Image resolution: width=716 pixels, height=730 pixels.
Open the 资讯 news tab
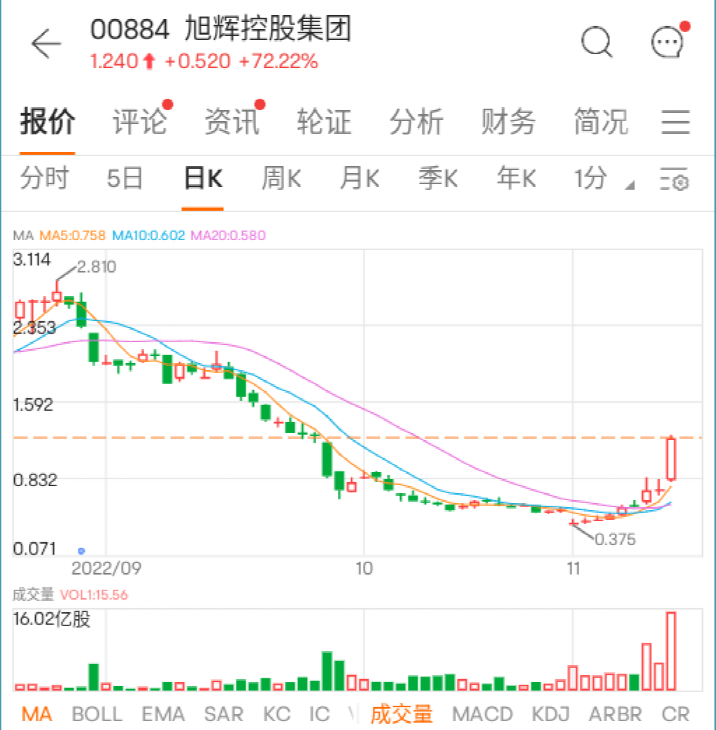coord(232,122)
